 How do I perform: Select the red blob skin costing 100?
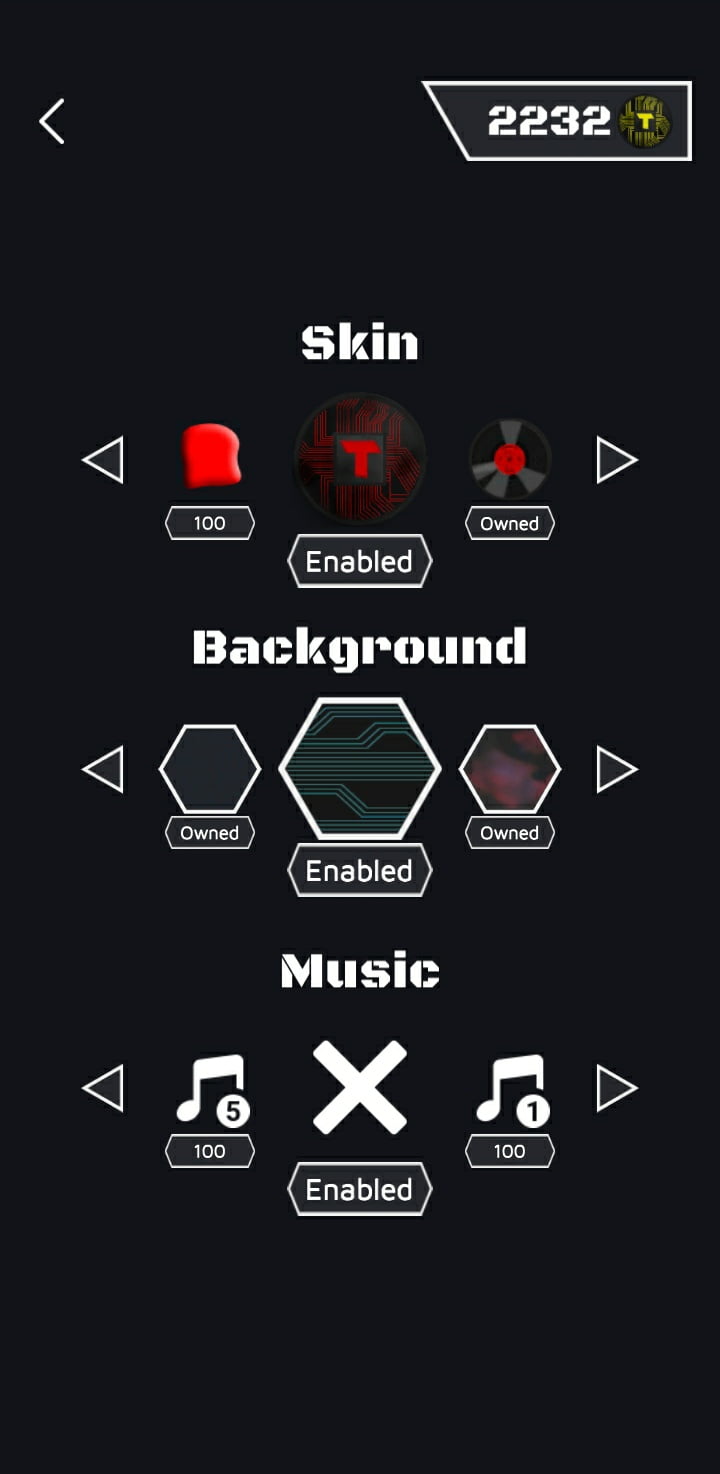[210, 458]
